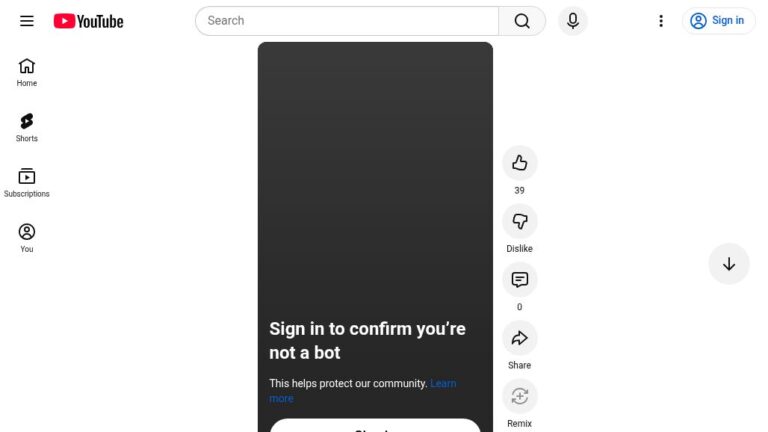Screen dimensions: 768x432
Task: Remix this Short
Action: click(519, 396)
